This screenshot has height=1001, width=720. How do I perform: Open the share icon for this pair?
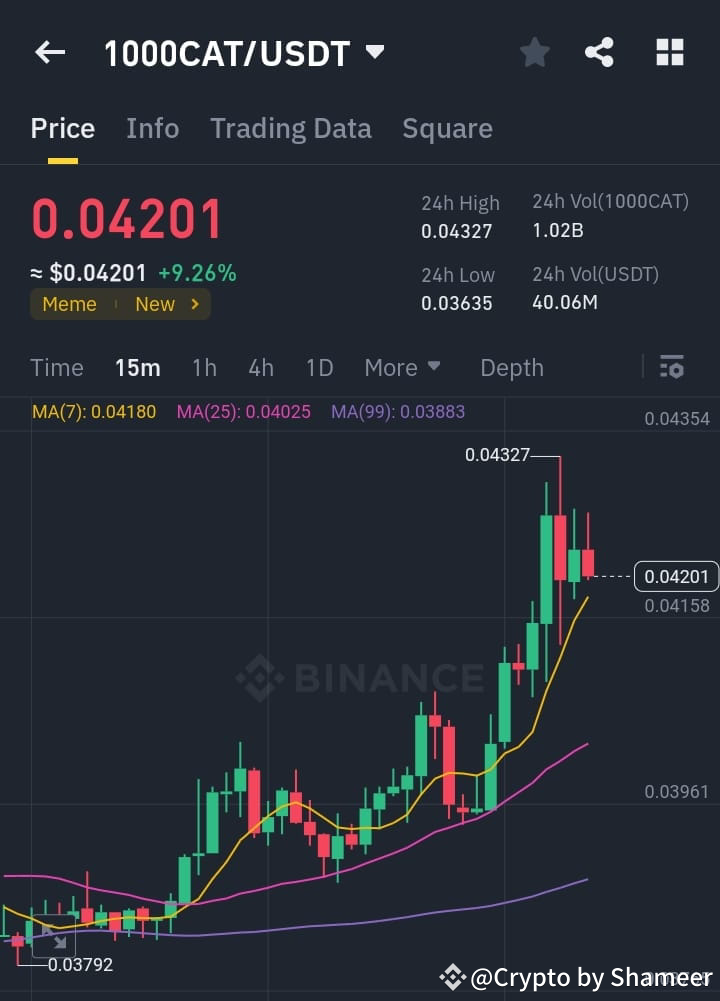(599, 52)
